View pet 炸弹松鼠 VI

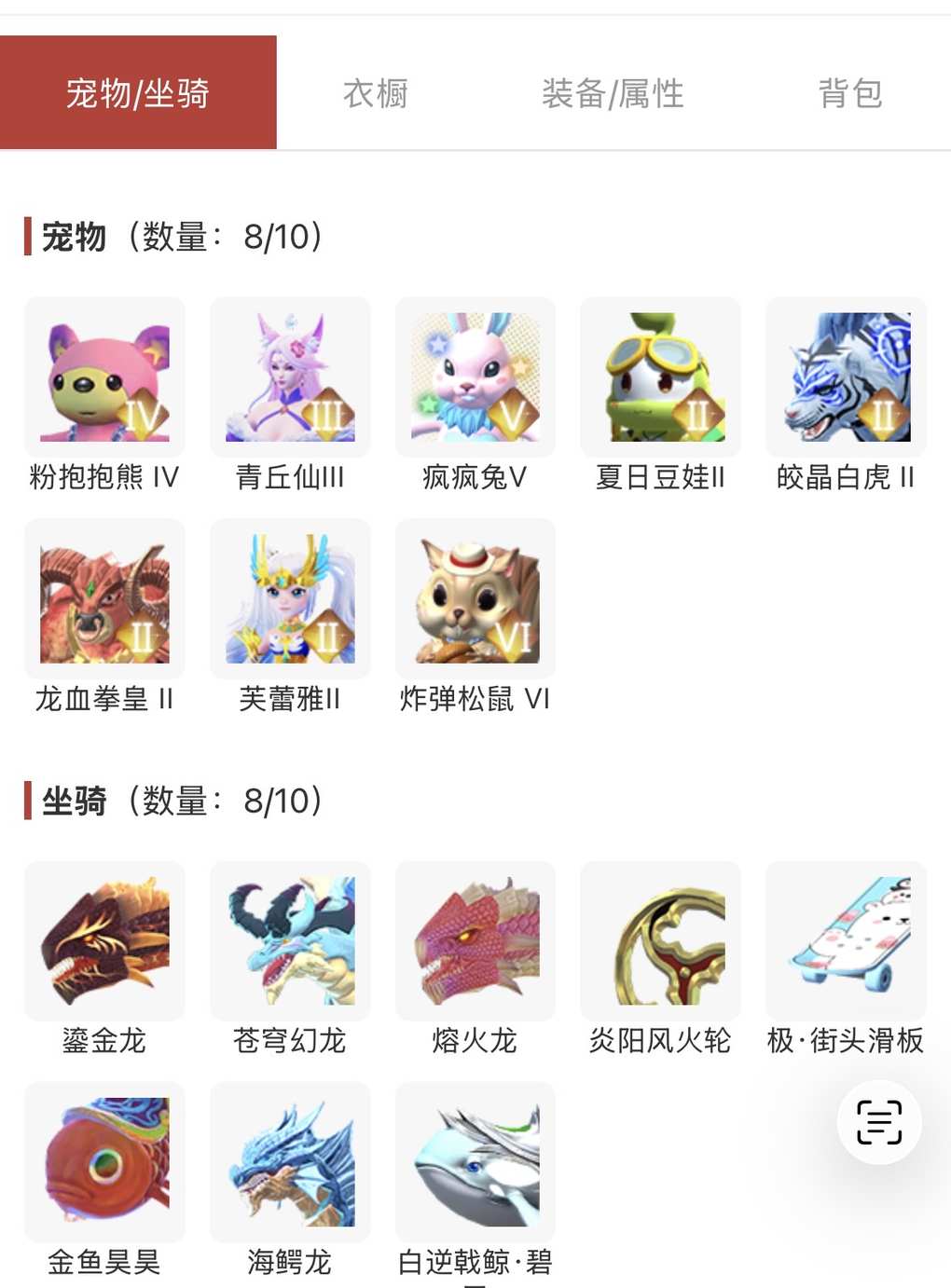click(475, 598)
